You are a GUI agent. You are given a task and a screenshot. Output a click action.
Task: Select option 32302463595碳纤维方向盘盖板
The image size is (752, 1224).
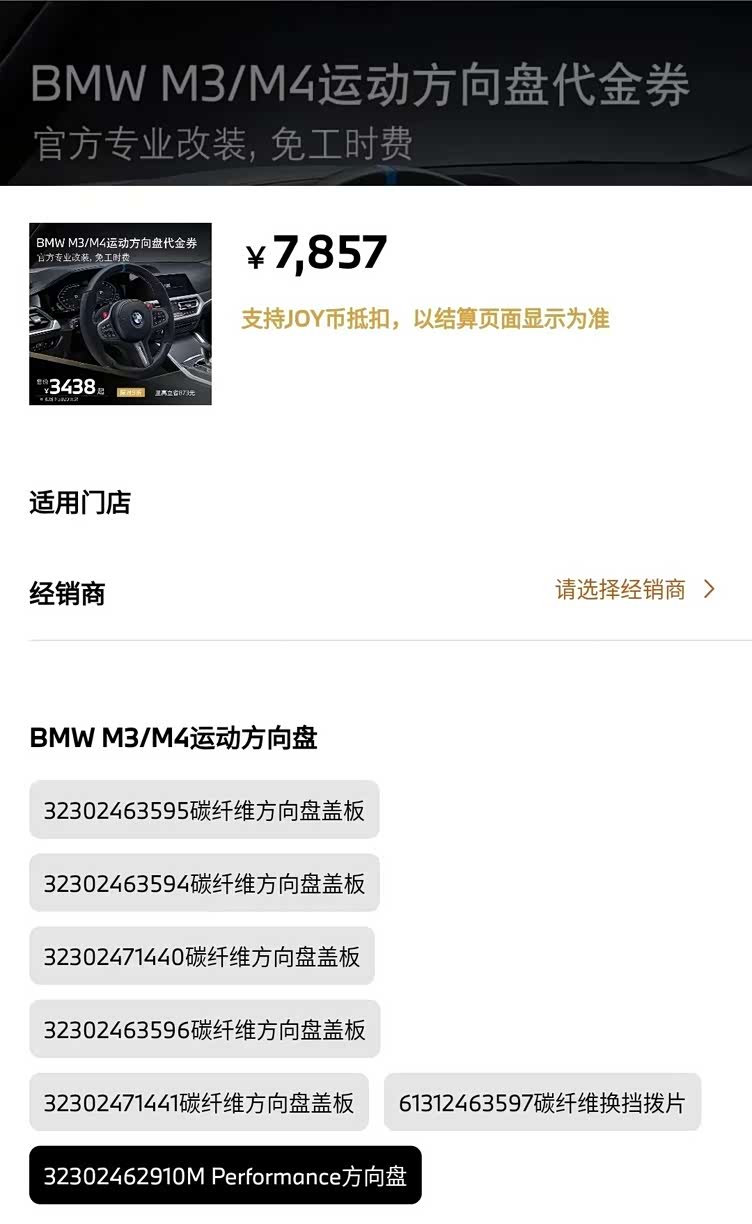[203, 810]
